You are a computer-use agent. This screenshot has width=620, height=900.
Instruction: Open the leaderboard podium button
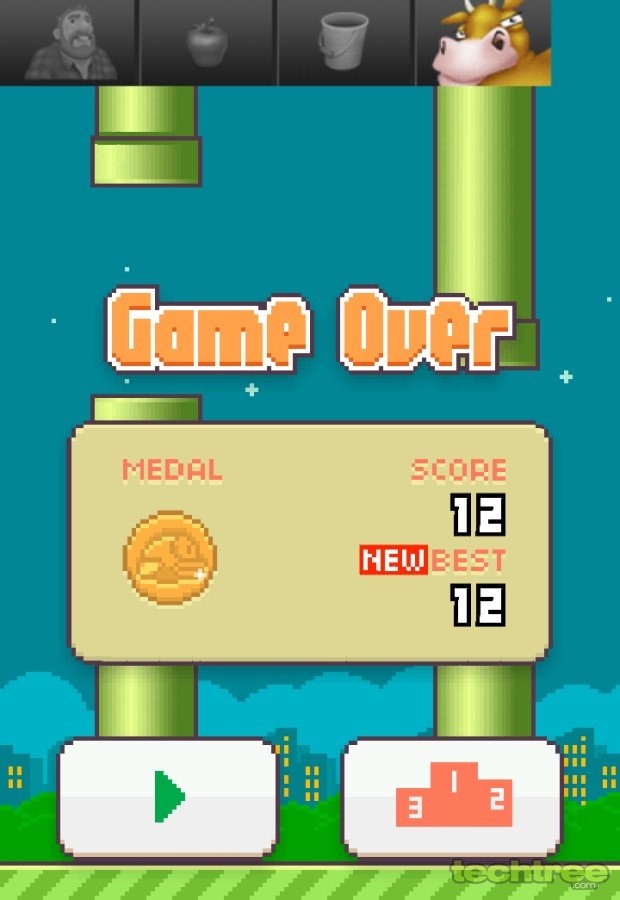point(452,797)
